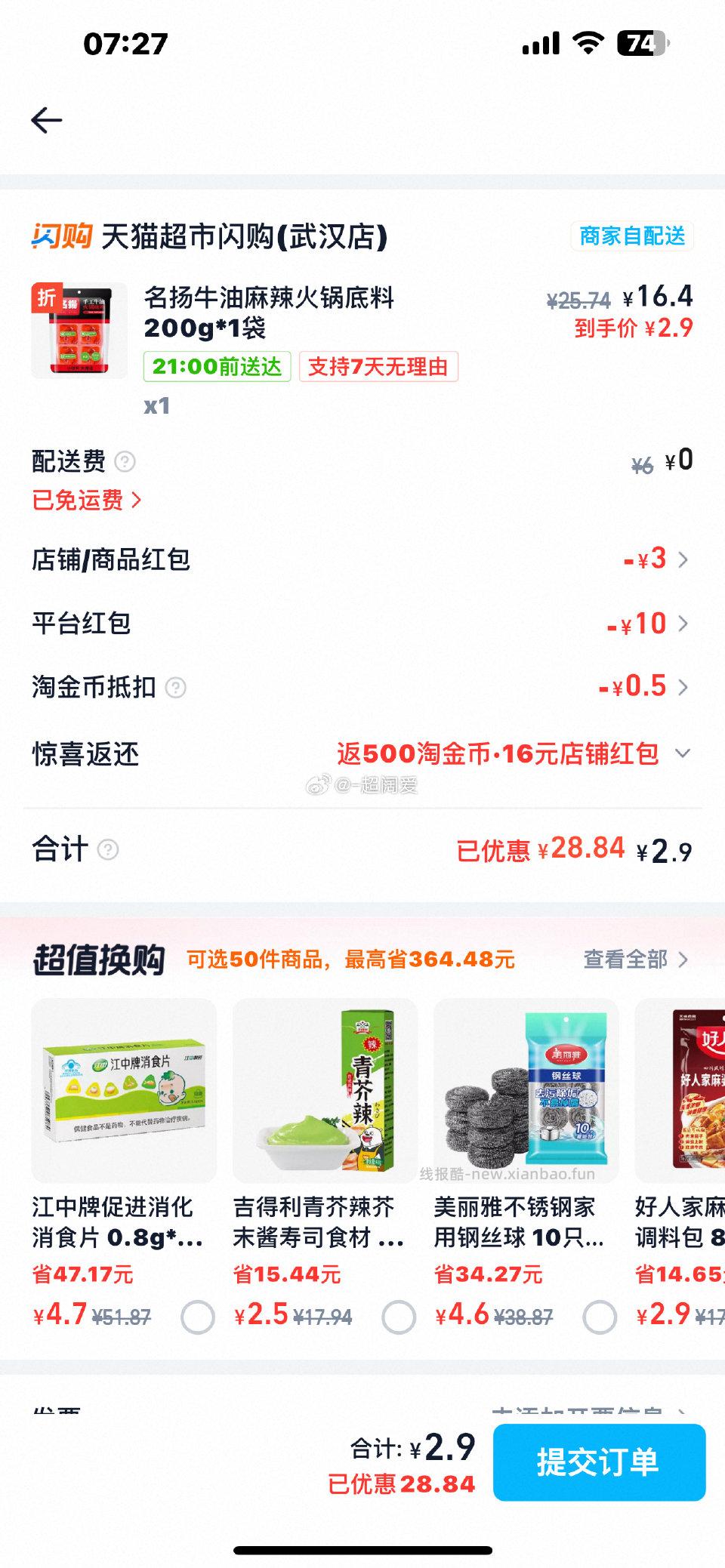Click the 已免运费 free shipping link
The image size is (725, 1568).
pyautogui.click(x=87, y=501)
